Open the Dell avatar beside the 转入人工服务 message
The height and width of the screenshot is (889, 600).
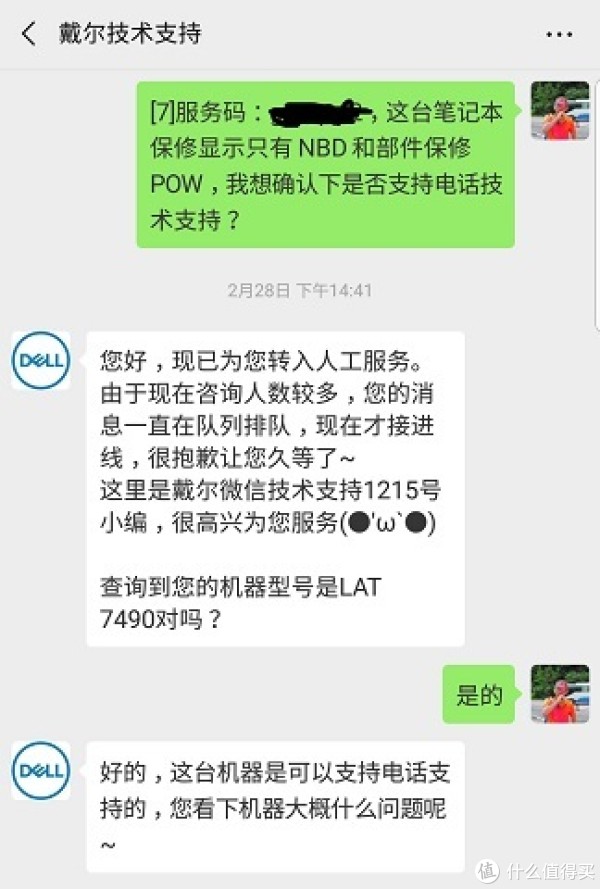41,361
